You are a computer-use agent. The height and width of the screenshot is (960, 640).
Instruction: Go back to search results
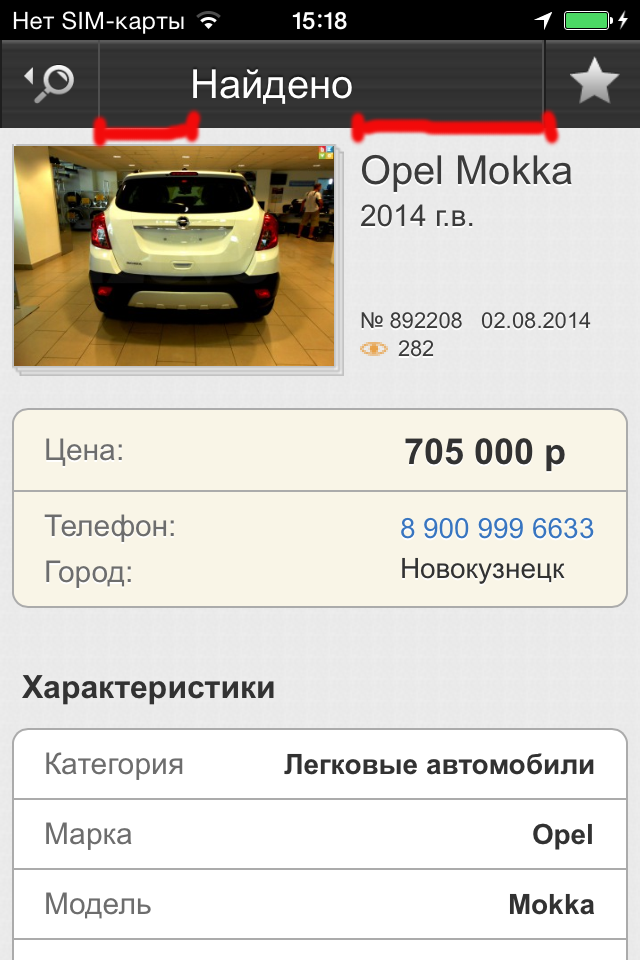coord(49,83)
